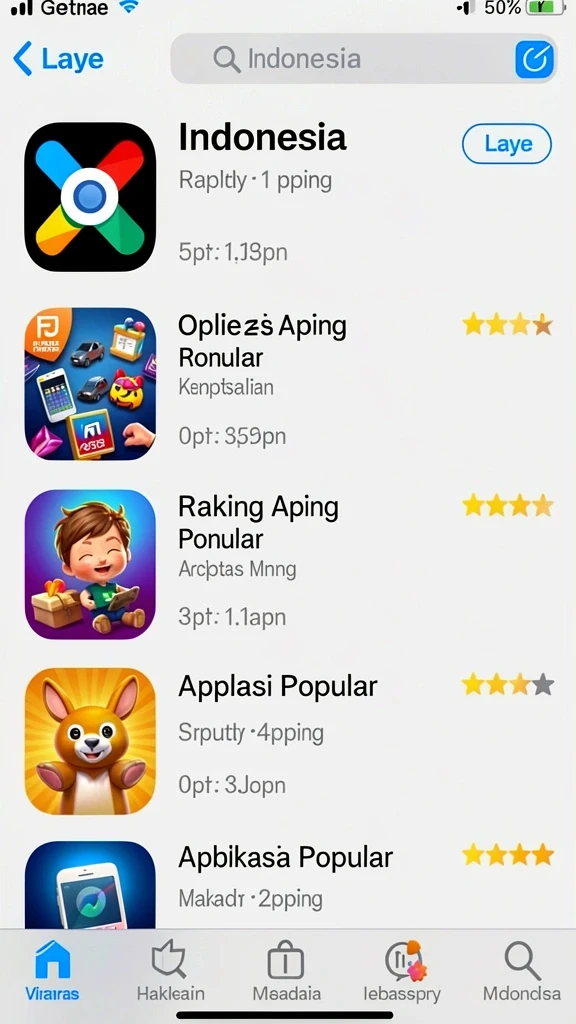Go back via the Laye back arrow

(x=57, y=59)
